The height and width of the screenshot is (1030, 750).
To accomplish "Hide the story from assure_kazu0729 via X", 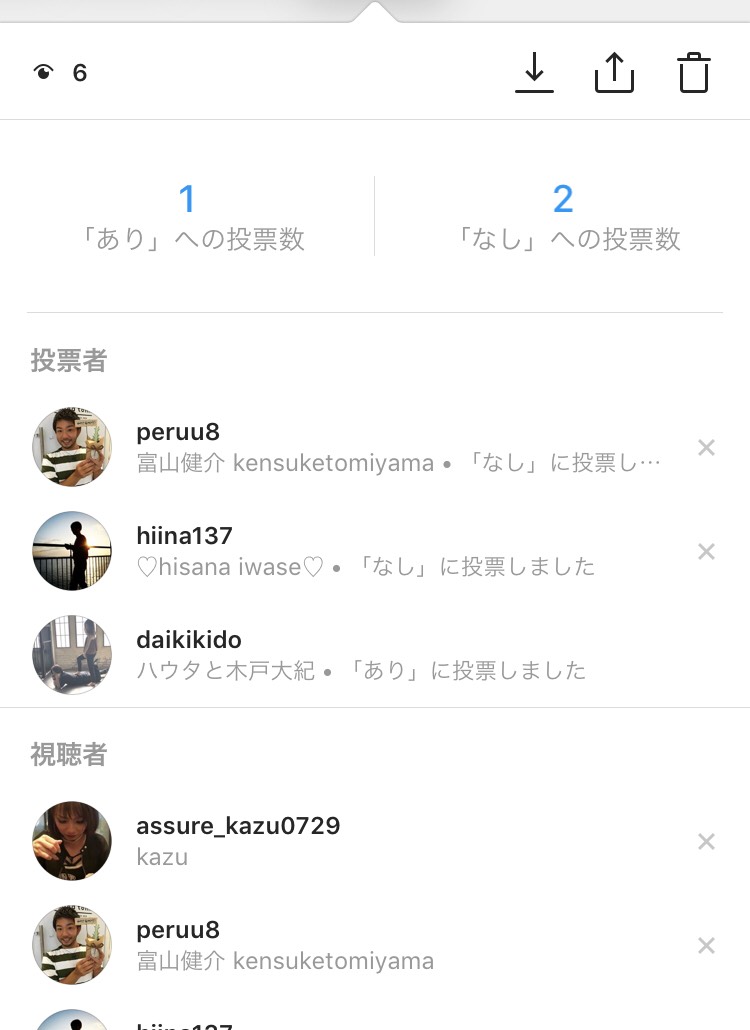I will tap(706, 842).
